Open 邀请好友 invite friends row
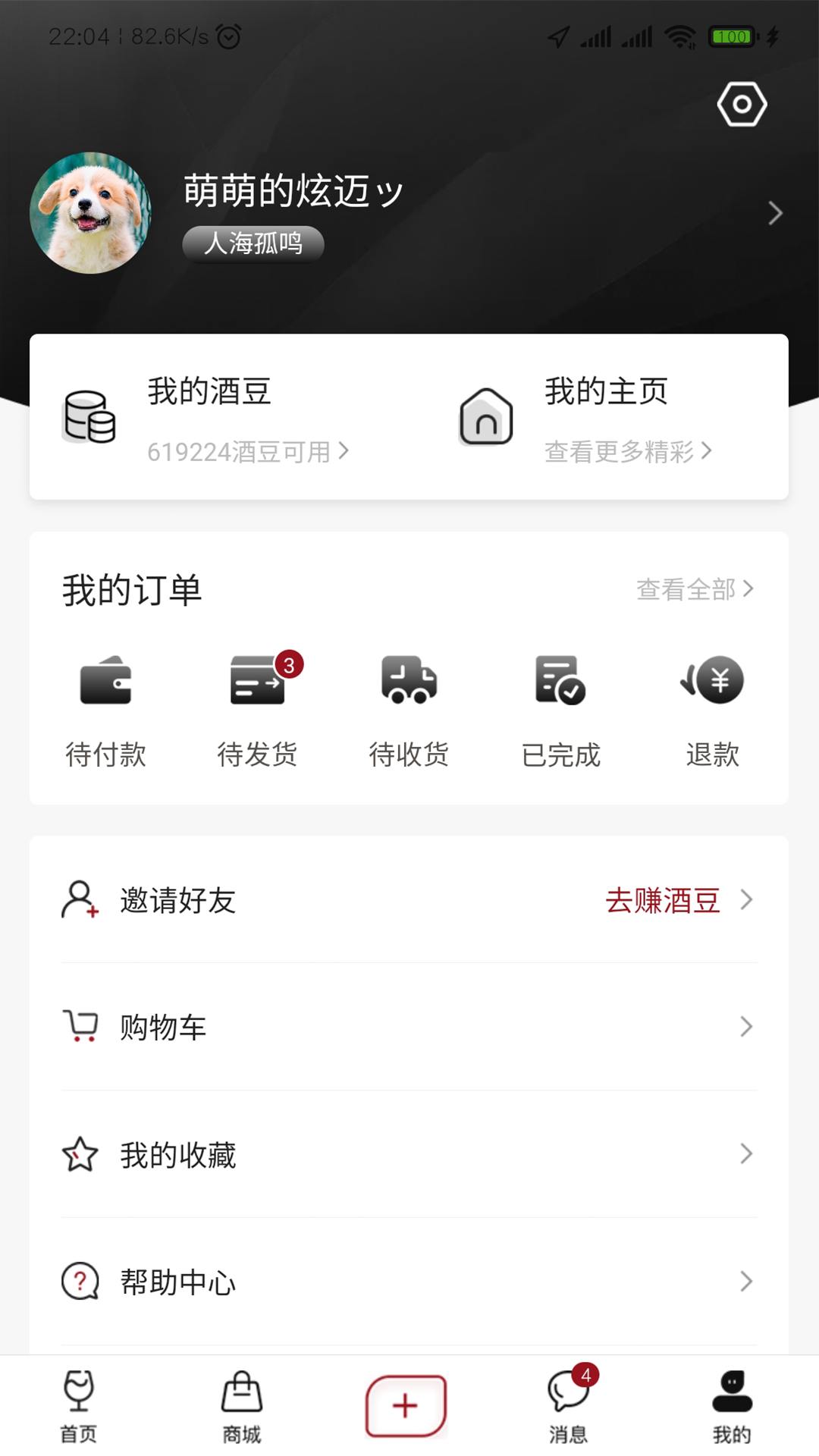819x1456 pixels. 409,900
